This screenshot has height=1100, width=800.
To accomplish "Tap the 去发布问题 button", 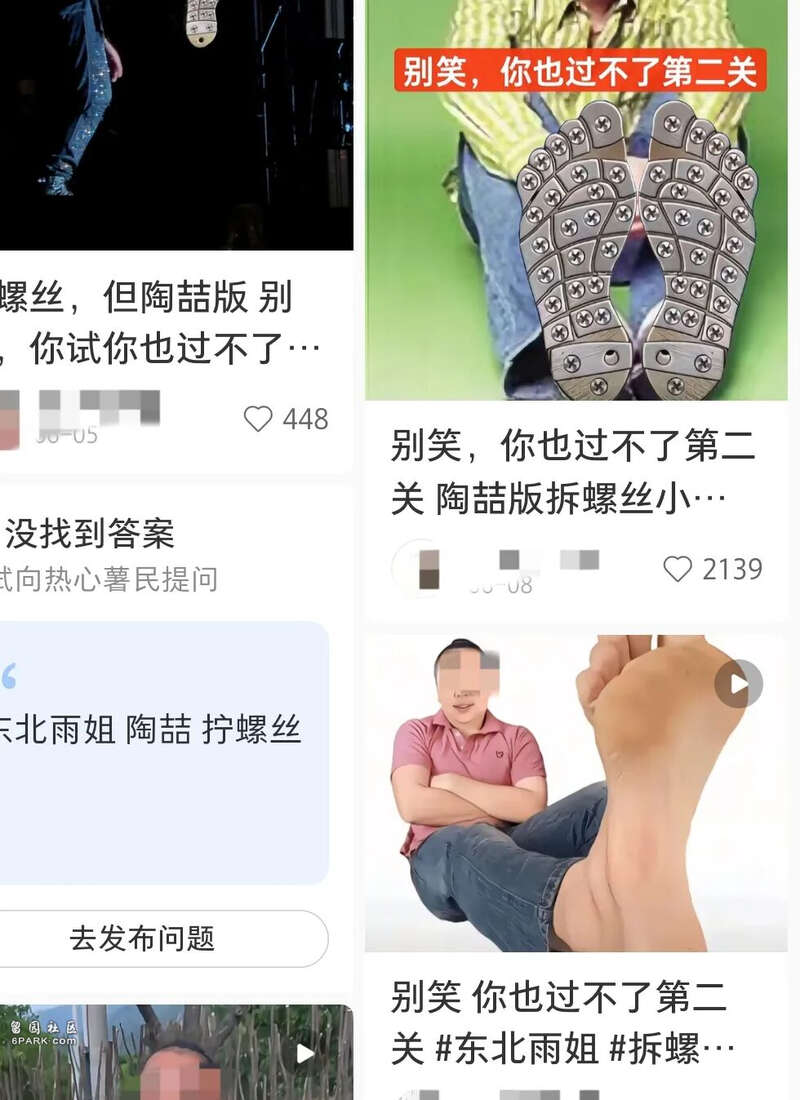I will tap(142, 938).
